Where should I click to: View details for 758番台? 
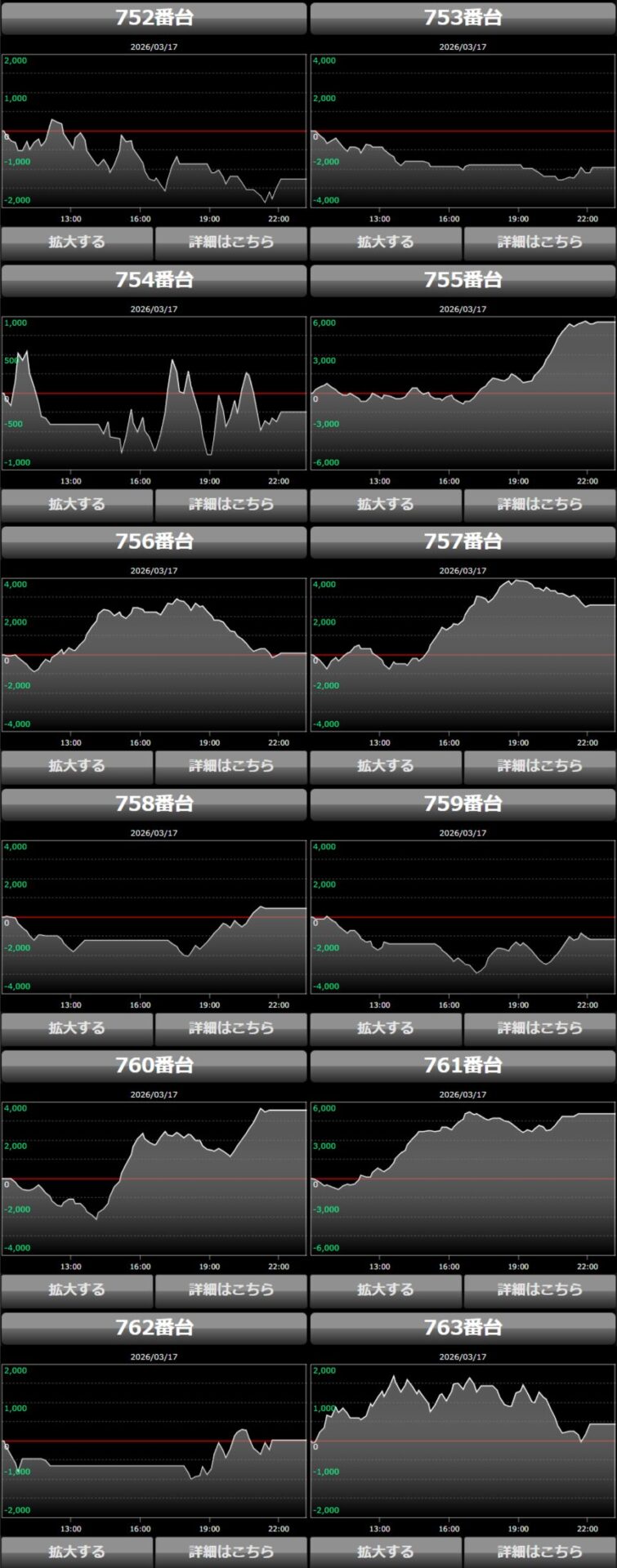pyautogui.click(x=231, y=1028)
